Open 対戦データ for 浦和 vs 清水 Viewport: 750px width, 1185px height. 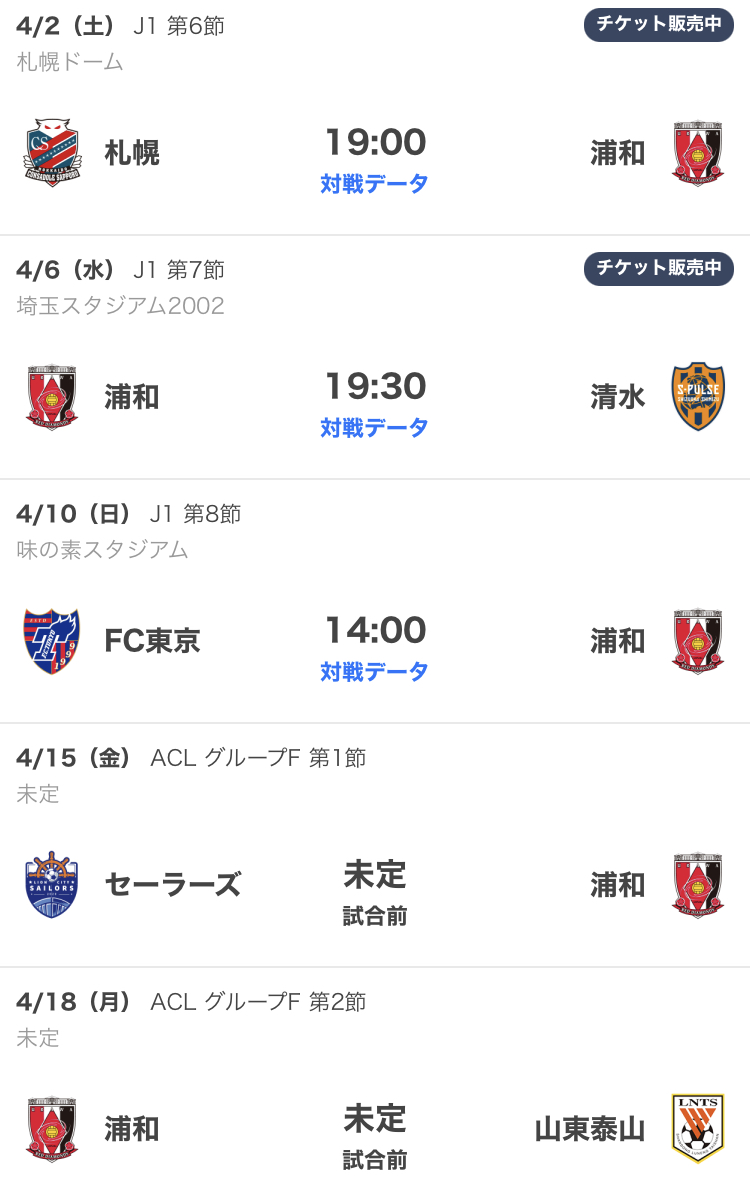(374, 428)
